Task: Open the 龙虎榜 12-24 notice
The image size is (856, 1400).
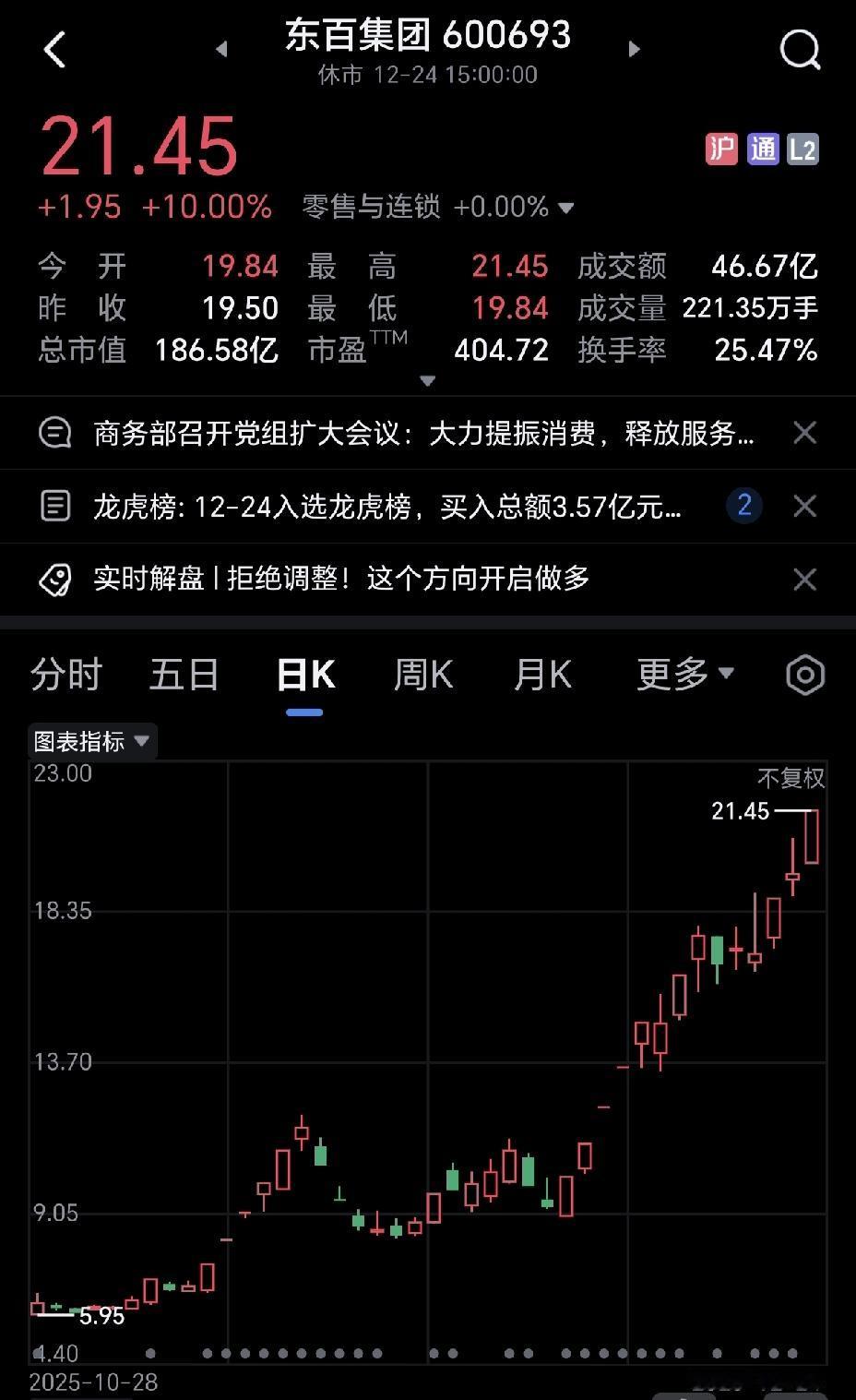Action: pos(387,506)
